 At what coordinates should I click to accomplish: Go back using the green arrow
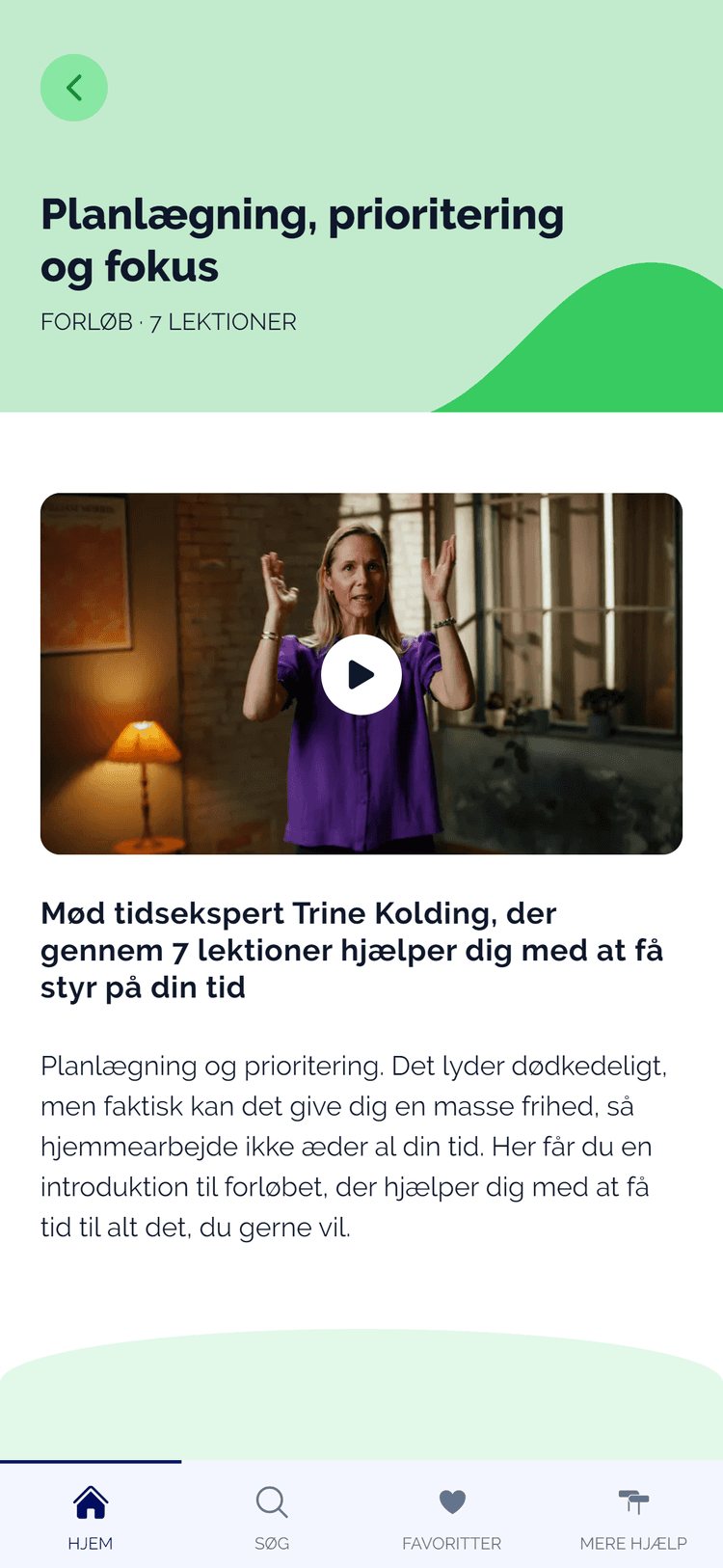click(x=73, y=88)
